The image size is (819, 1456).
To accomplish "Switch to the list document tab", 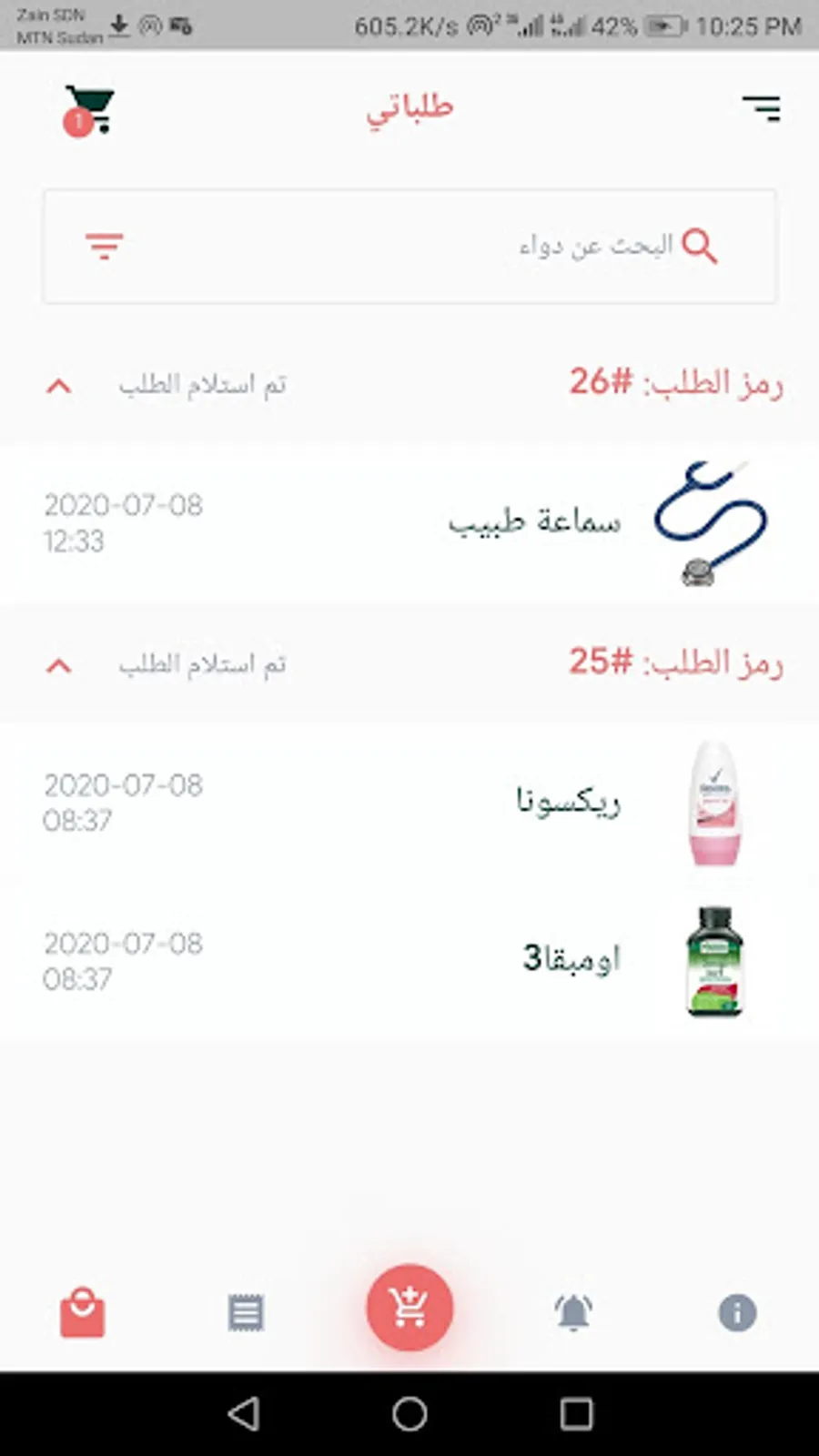I will [246, 1312].
